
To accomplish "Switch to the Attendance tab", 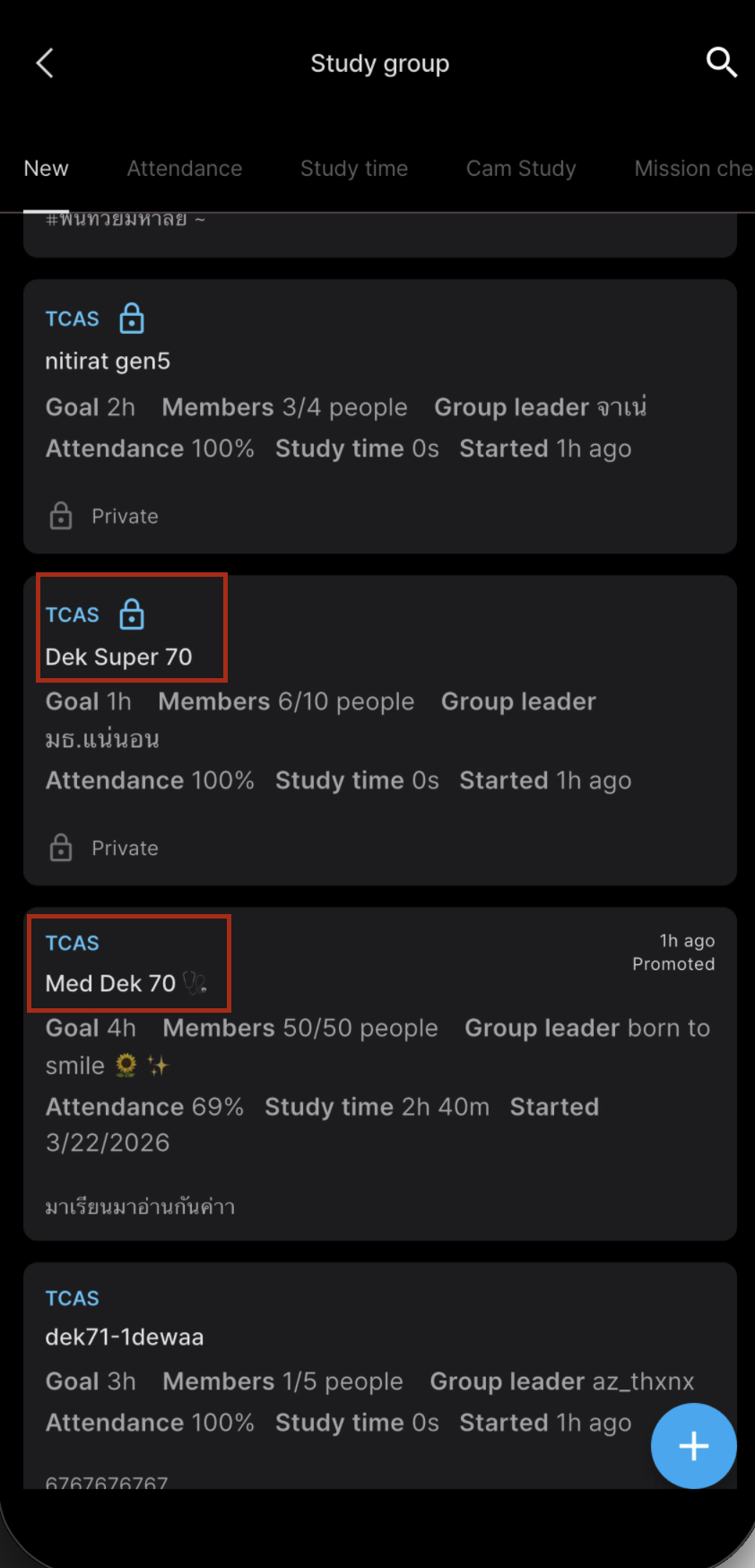I will pos(185,169).
